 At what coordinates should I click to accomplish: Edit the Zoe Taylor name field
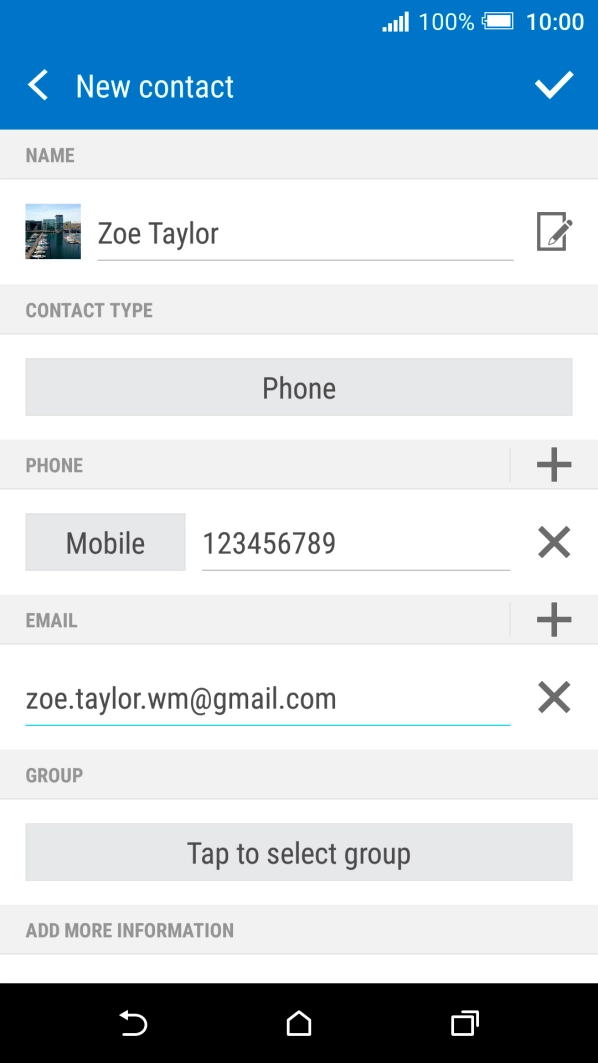coord(305,234)
